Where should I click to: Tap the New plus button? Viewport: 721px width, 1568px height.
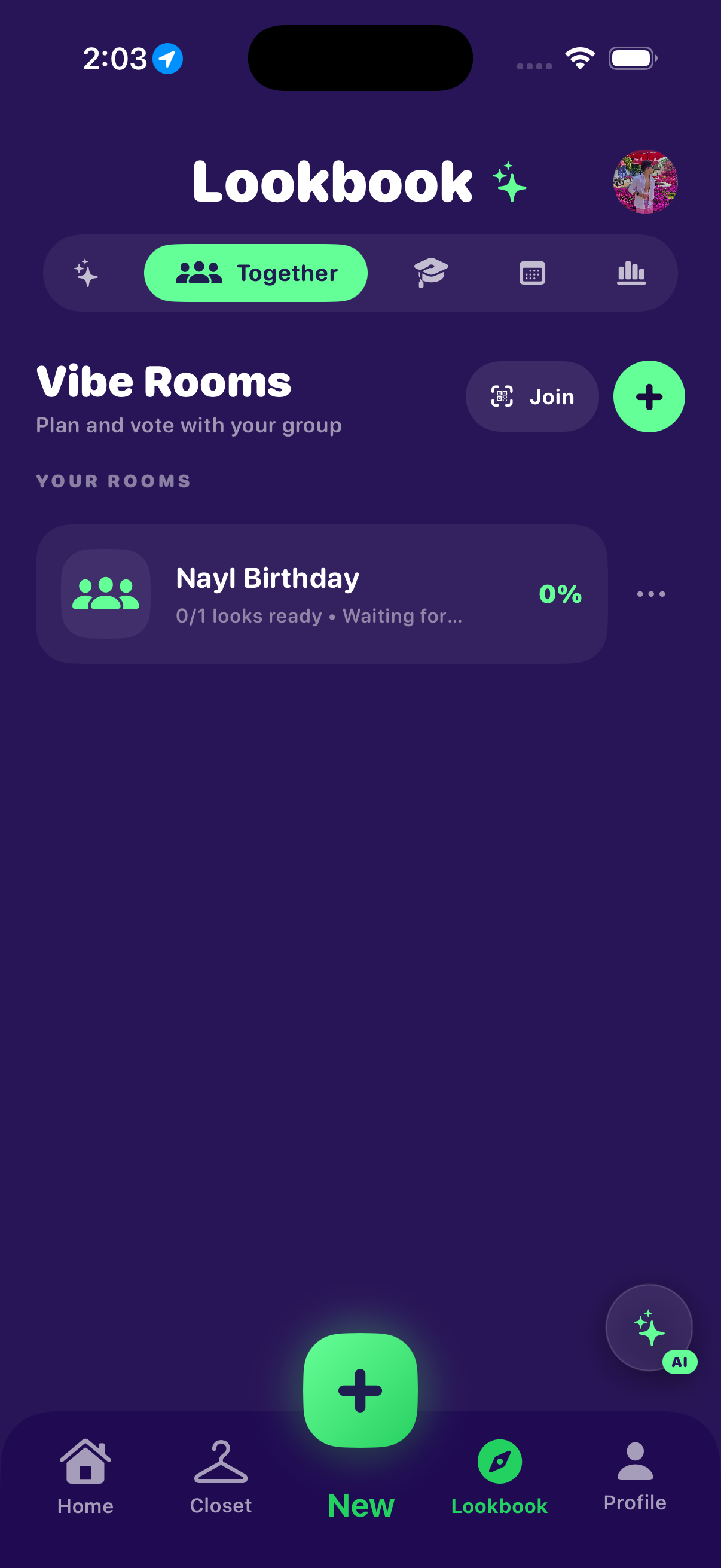(360, 1390)
